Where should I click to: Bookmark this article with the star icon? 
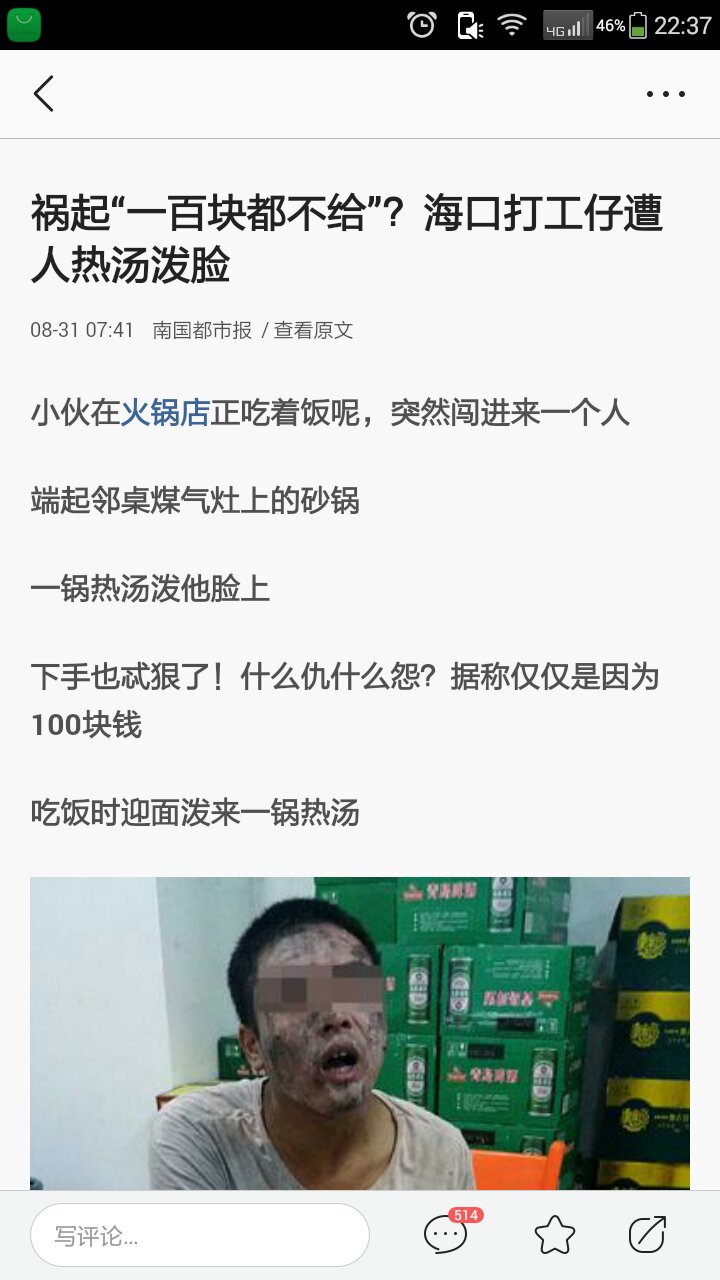555,1236
